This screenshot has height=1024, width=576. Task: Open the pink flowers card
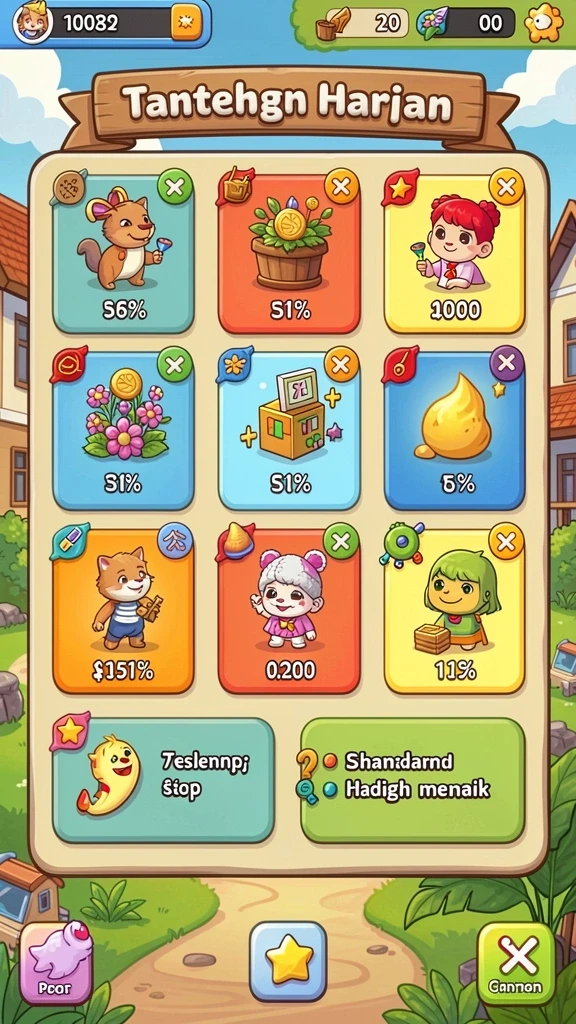coord(123,431)
